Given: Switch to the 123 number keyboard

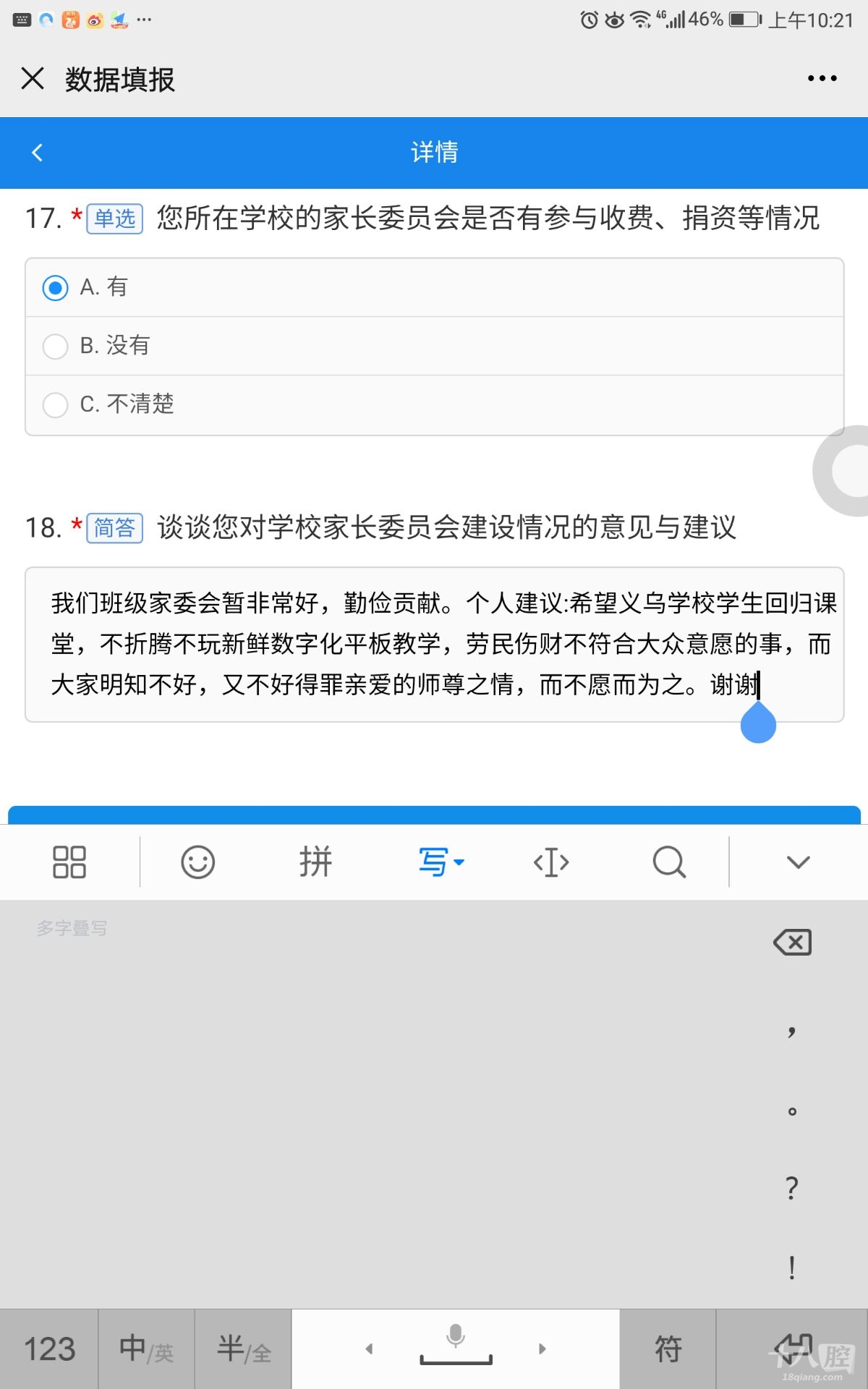Looking at the screenshot, I should click(x=49, y=1349).
